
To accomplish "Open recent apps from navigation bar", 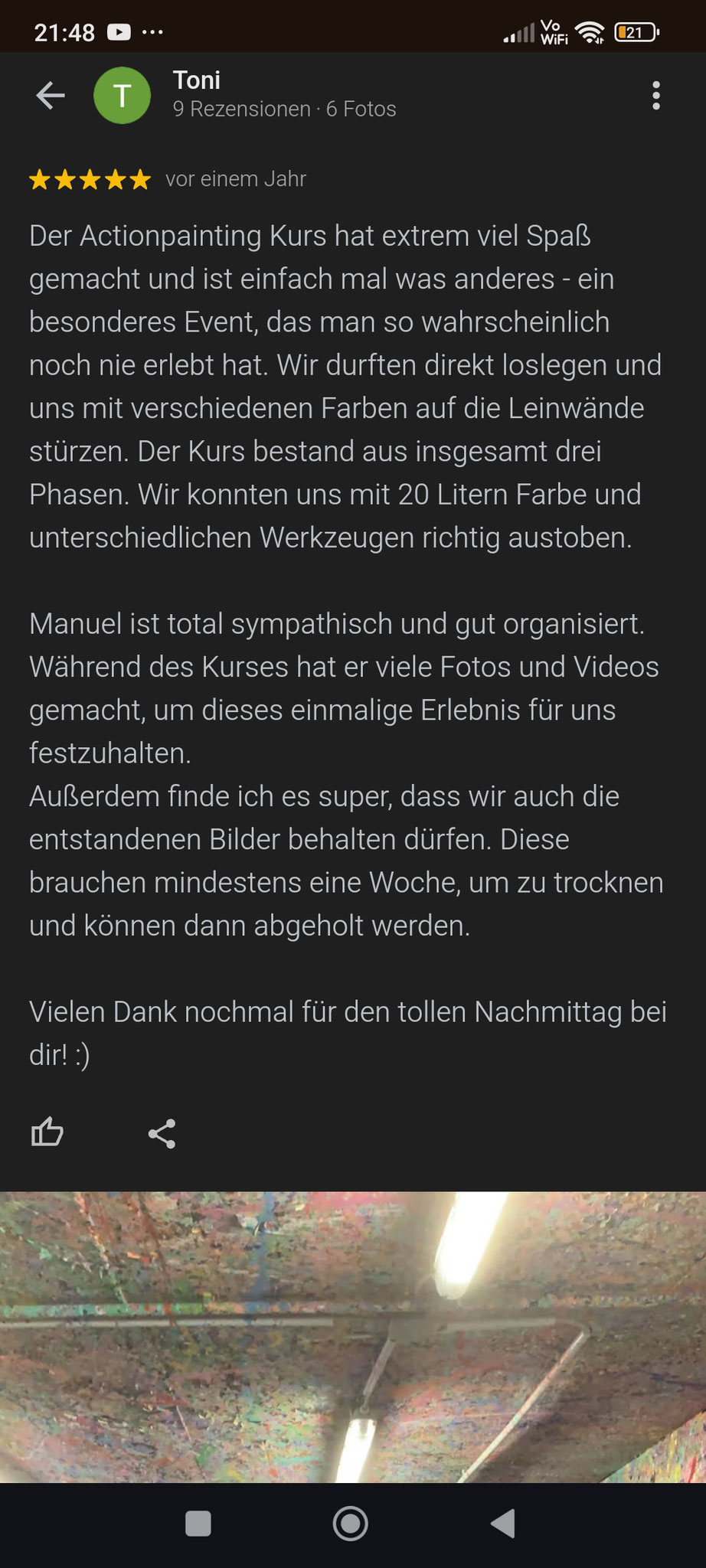I will (x=198, y=1524).
